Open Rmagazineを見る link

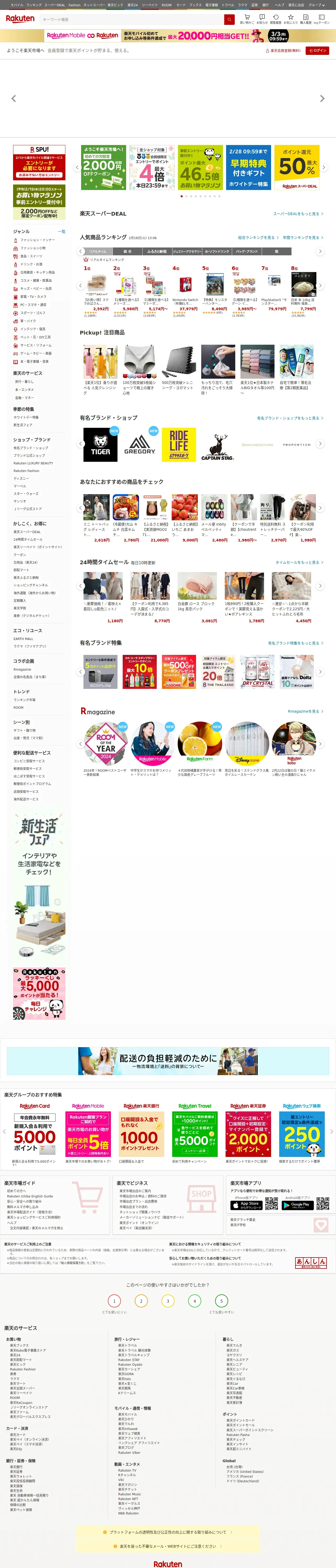305,711
